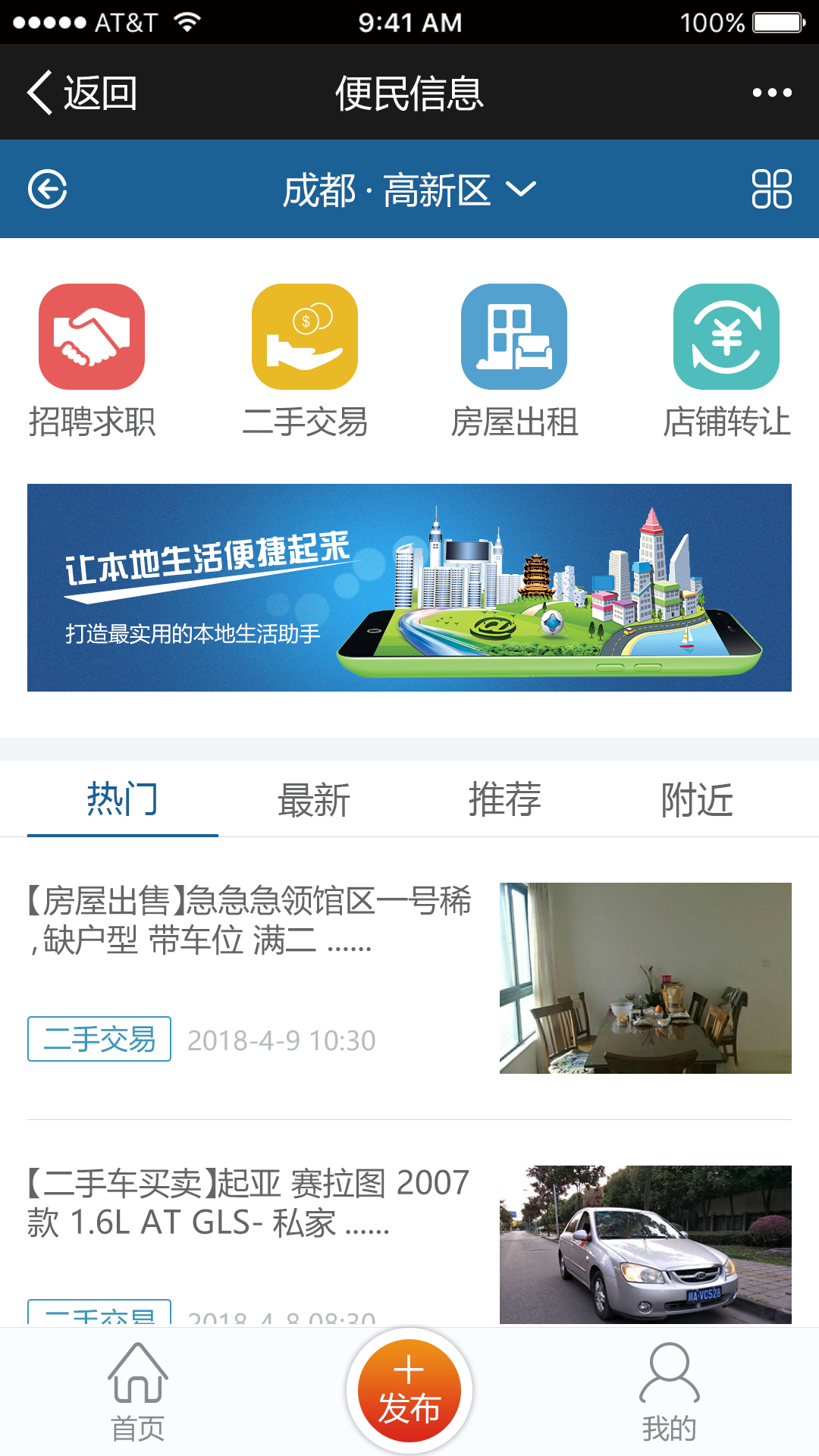Open the three-dot overflow menu

point(771,93)
